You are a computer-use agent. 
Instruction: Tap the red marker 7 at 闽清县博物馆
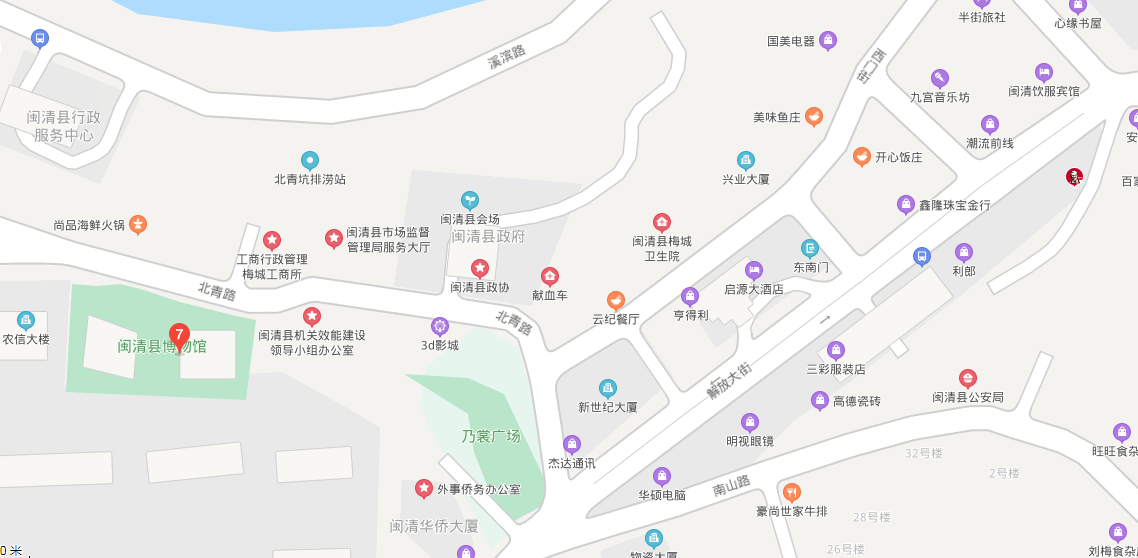[x=179, y=335]
